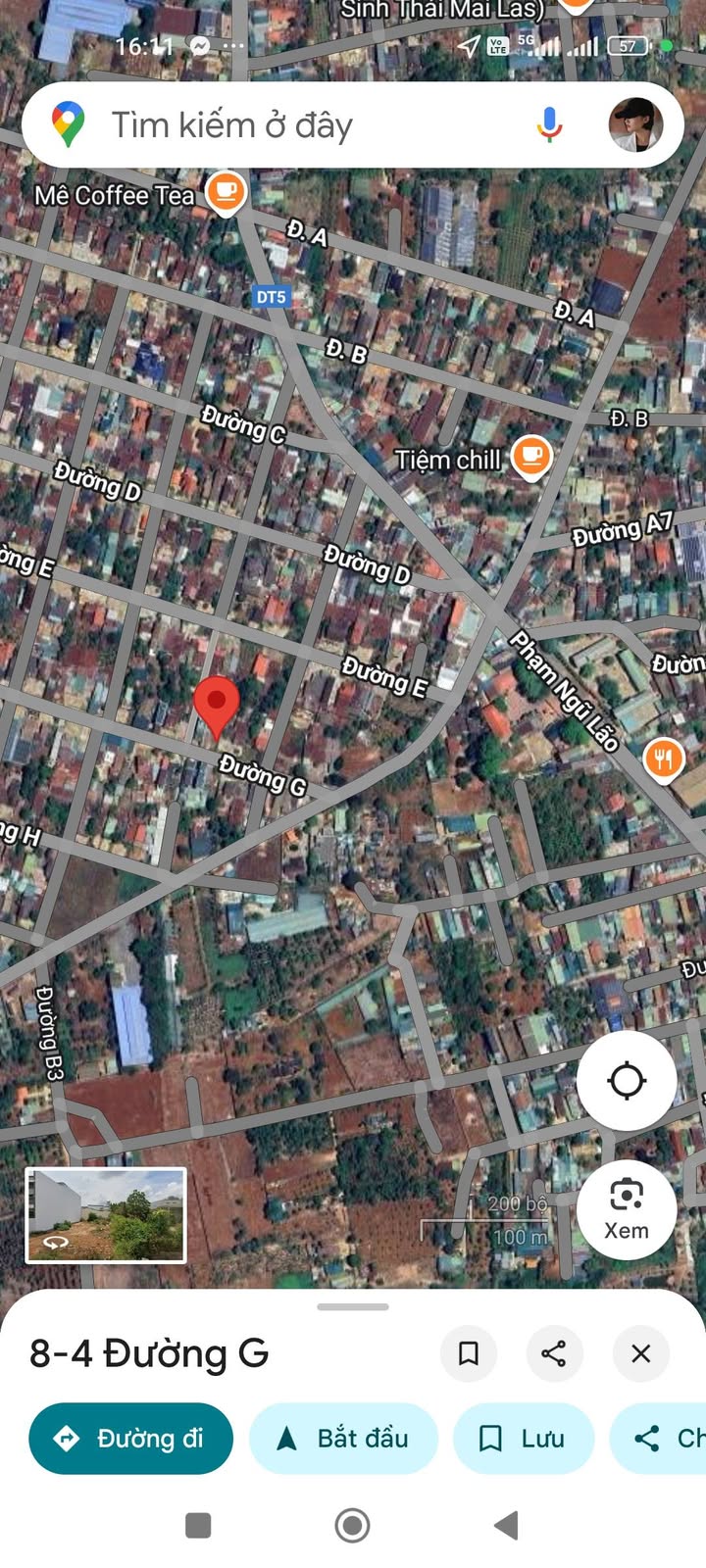Go back with the system back button
This screenshot has height=1568, width=706.
(x=506, y=1525)
